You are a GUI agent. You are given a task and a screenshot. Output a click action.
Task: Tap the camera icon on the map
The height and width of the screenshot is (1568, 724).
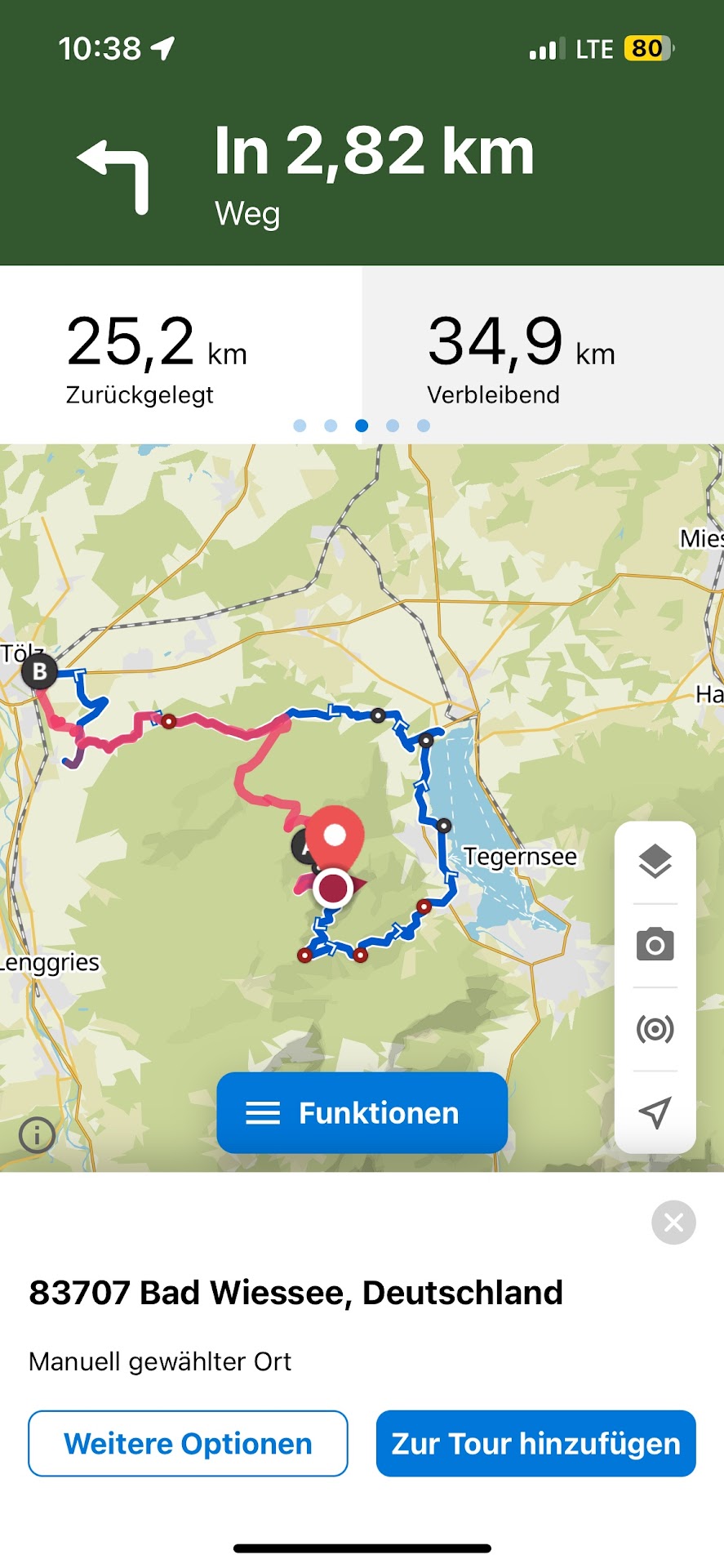[x=655, y=945]
